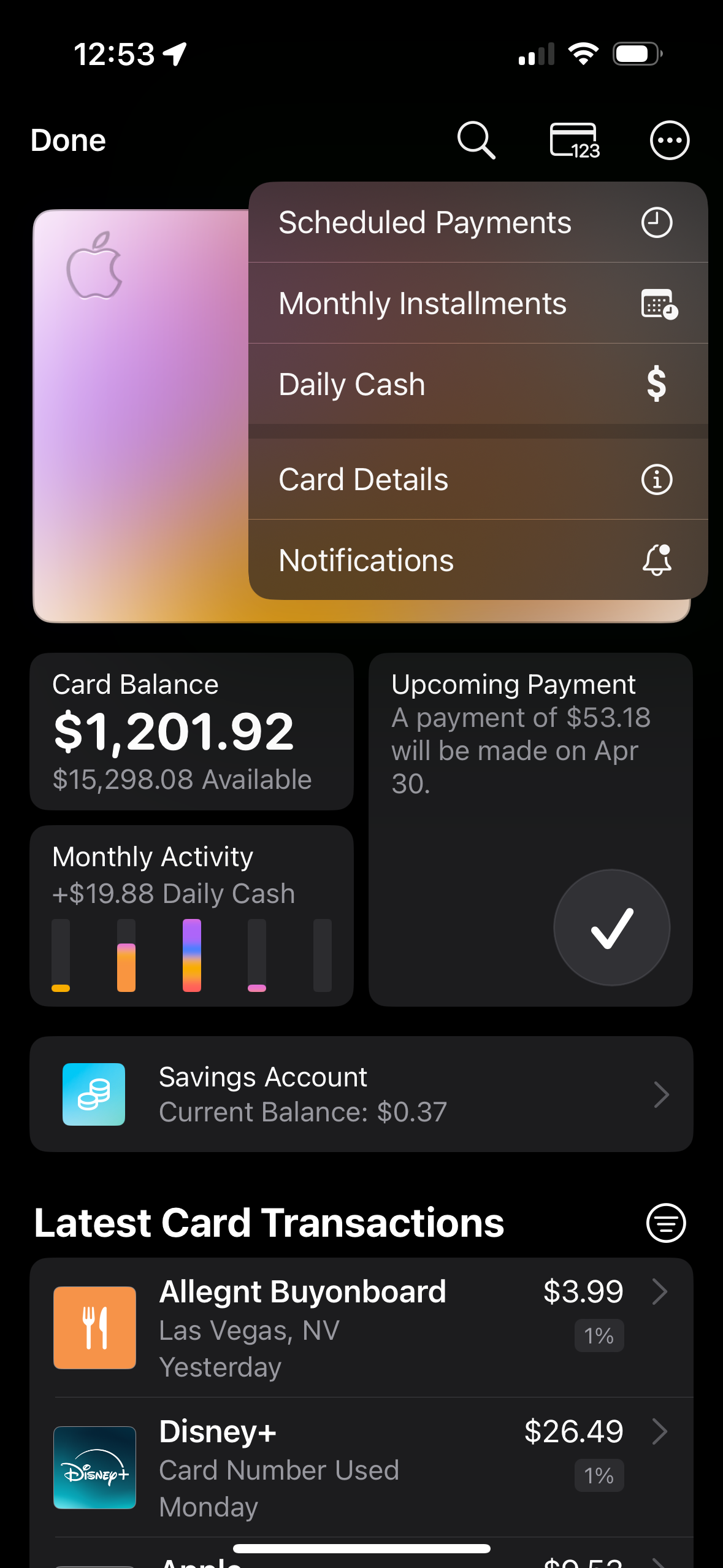Show the card number icon
Viewport: 723px width, 1568px height.
coord(574,140)
